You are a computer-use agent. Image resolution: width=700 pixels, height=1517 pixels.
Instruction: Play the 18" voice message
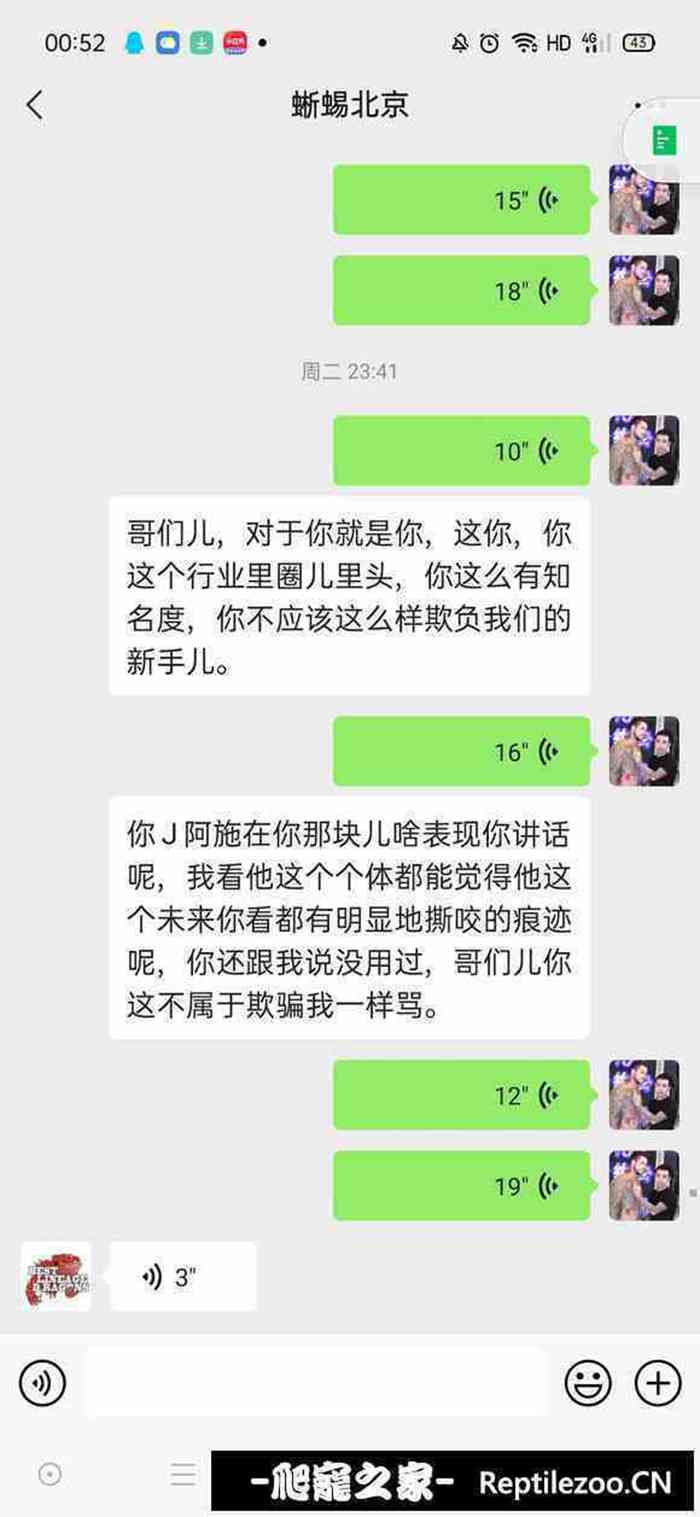pyautogui.click(x=461, y=290)
